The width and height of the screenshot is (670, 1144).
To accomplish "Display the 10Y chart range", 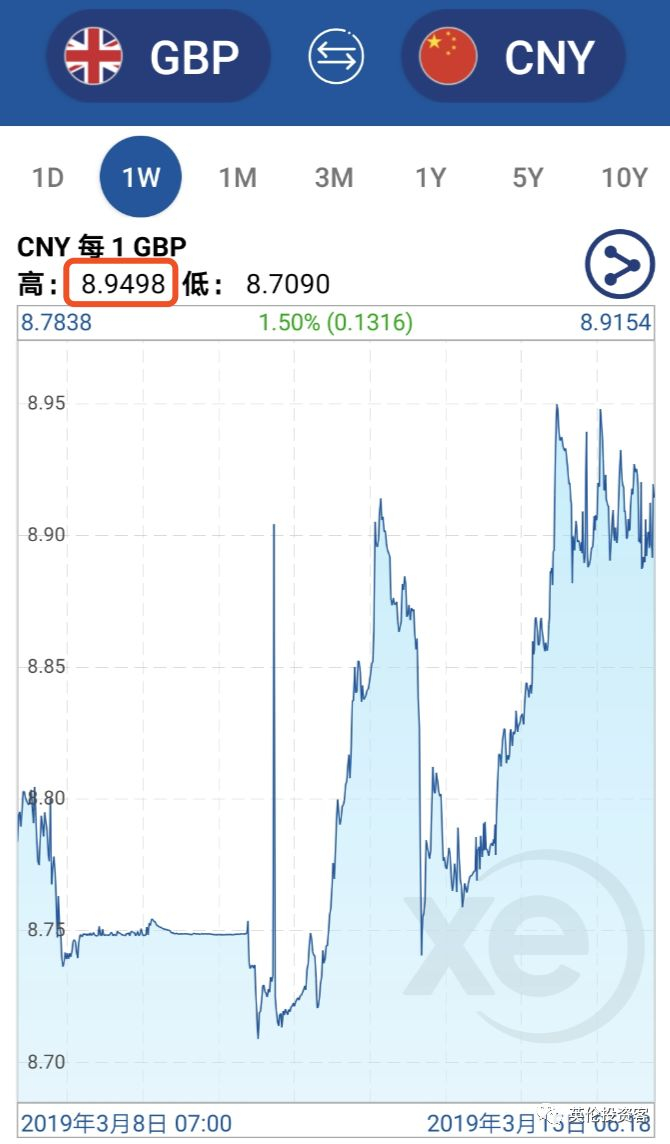I will [x=624, y=178].
